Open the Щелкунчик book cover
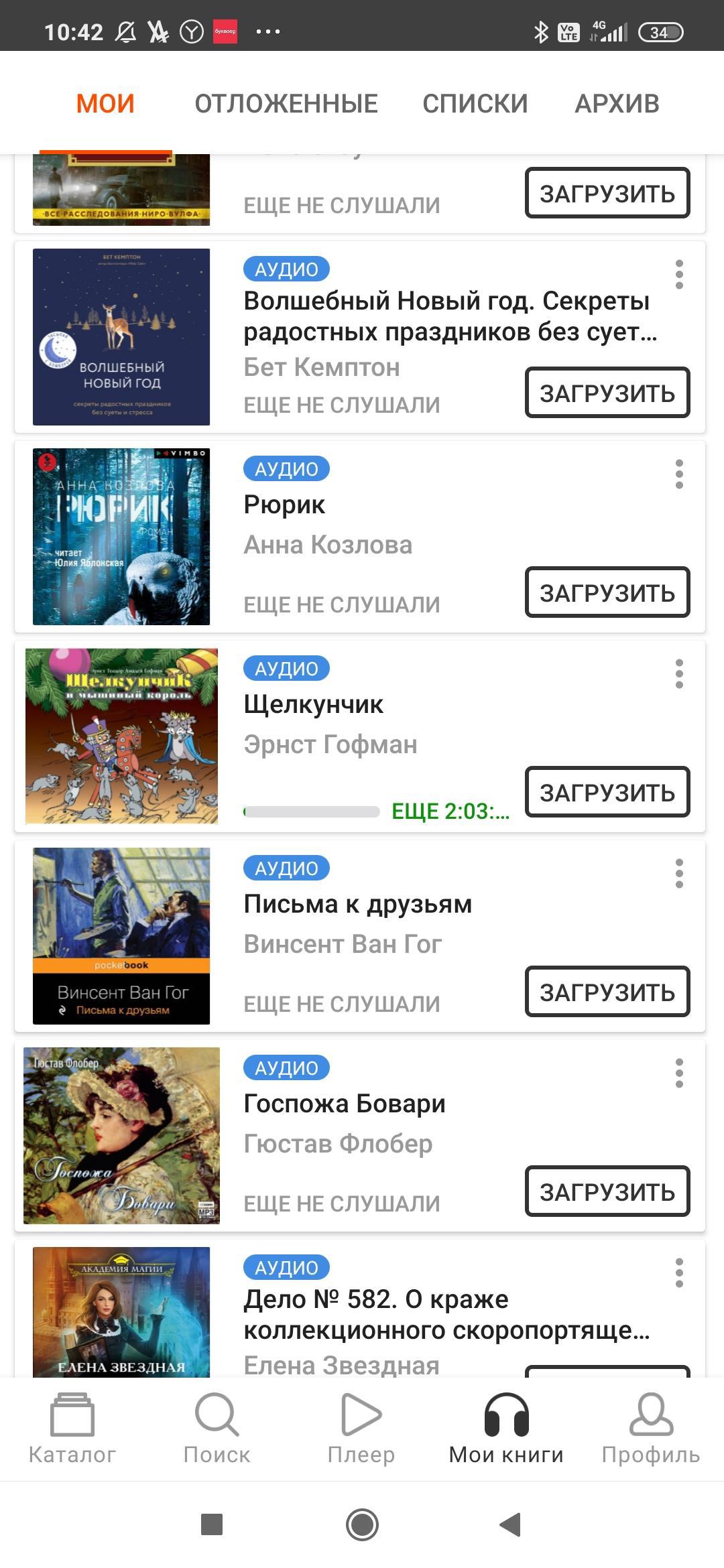Screen dimensions: 724x1568 pyautogui.click(x=121, y=736)
